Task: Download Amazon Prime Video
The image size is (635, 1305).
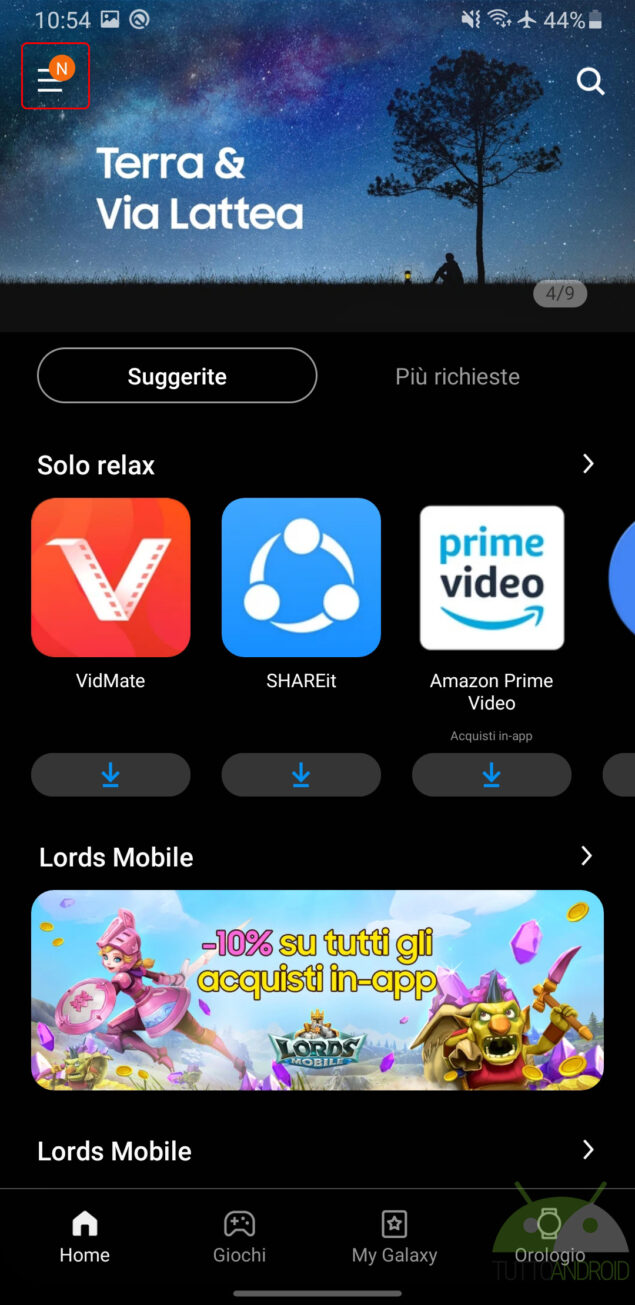Action: [491, 775]
